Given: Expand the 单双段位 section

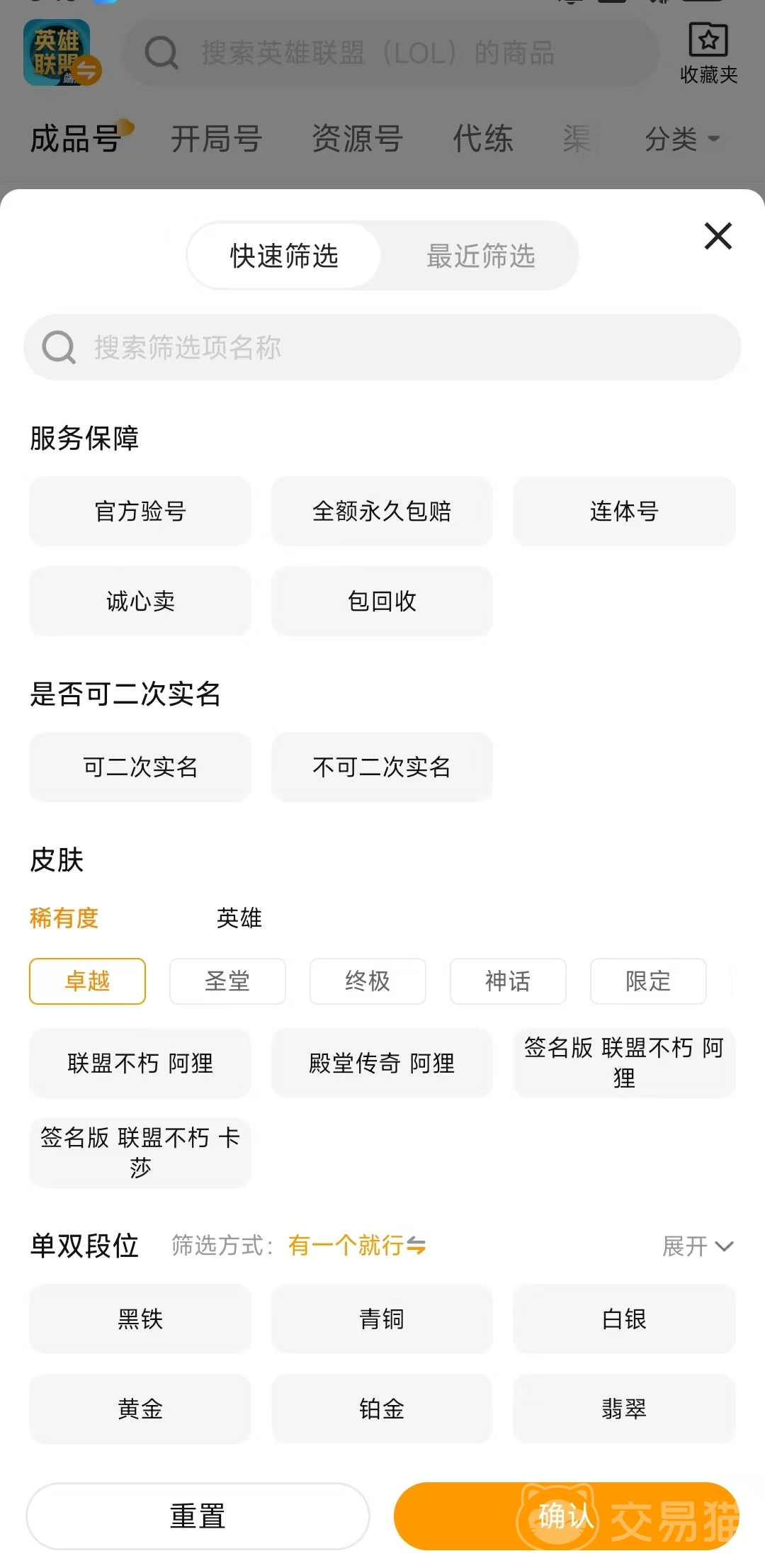Looking at the screenshot, I should tap(698, 1246).
